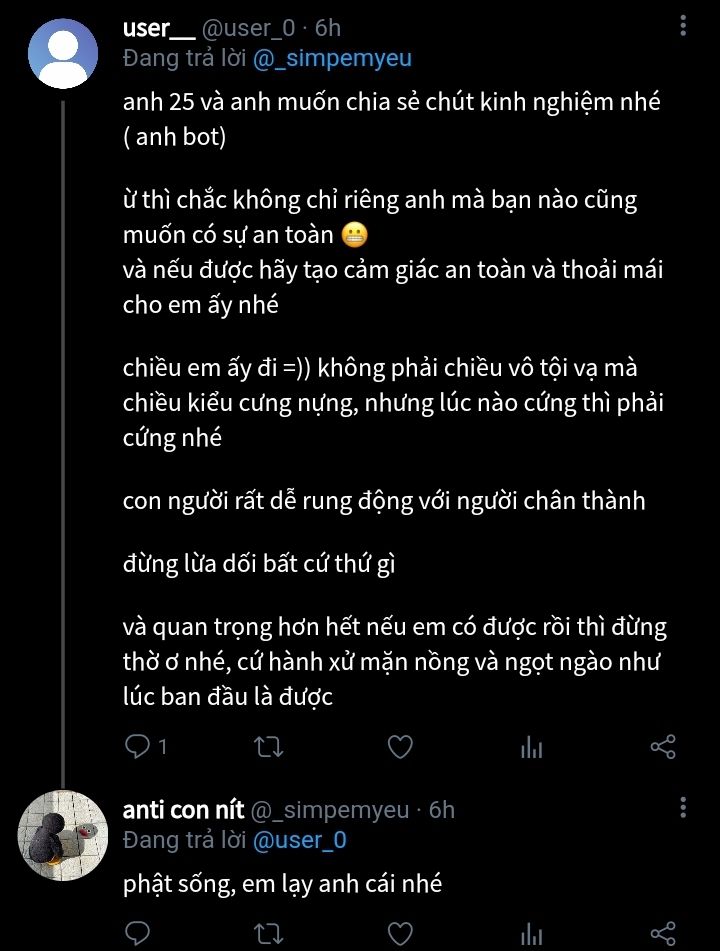Reply to user_0's tweet
Viewport: 720px width, 951px height.
click(138, 746)
